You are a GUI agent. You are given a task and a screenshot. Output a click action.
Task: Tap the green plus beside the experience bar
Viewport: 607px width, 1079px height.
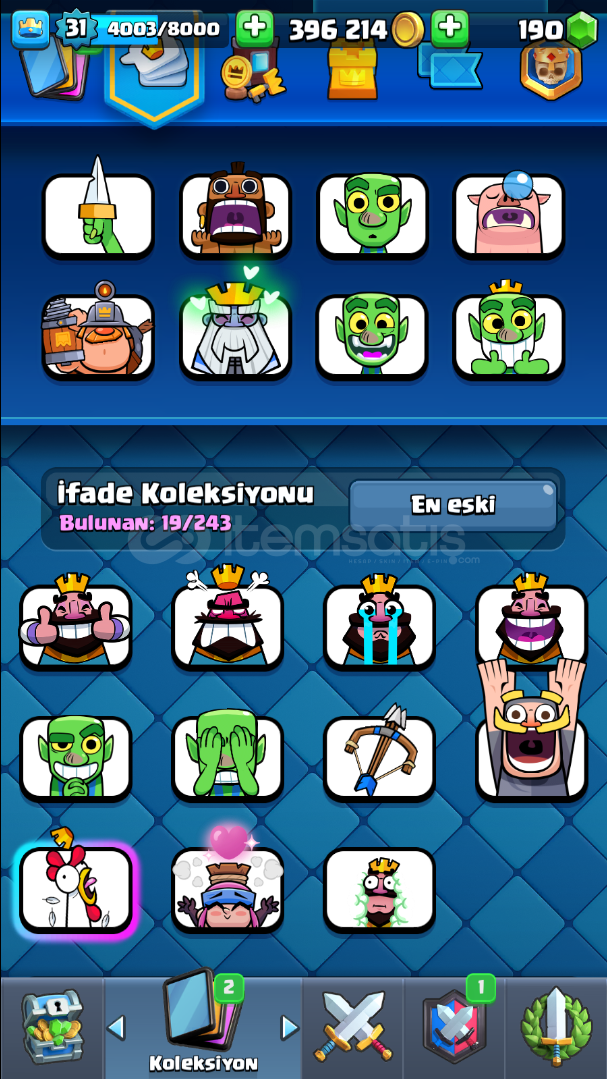coord(254,28)
